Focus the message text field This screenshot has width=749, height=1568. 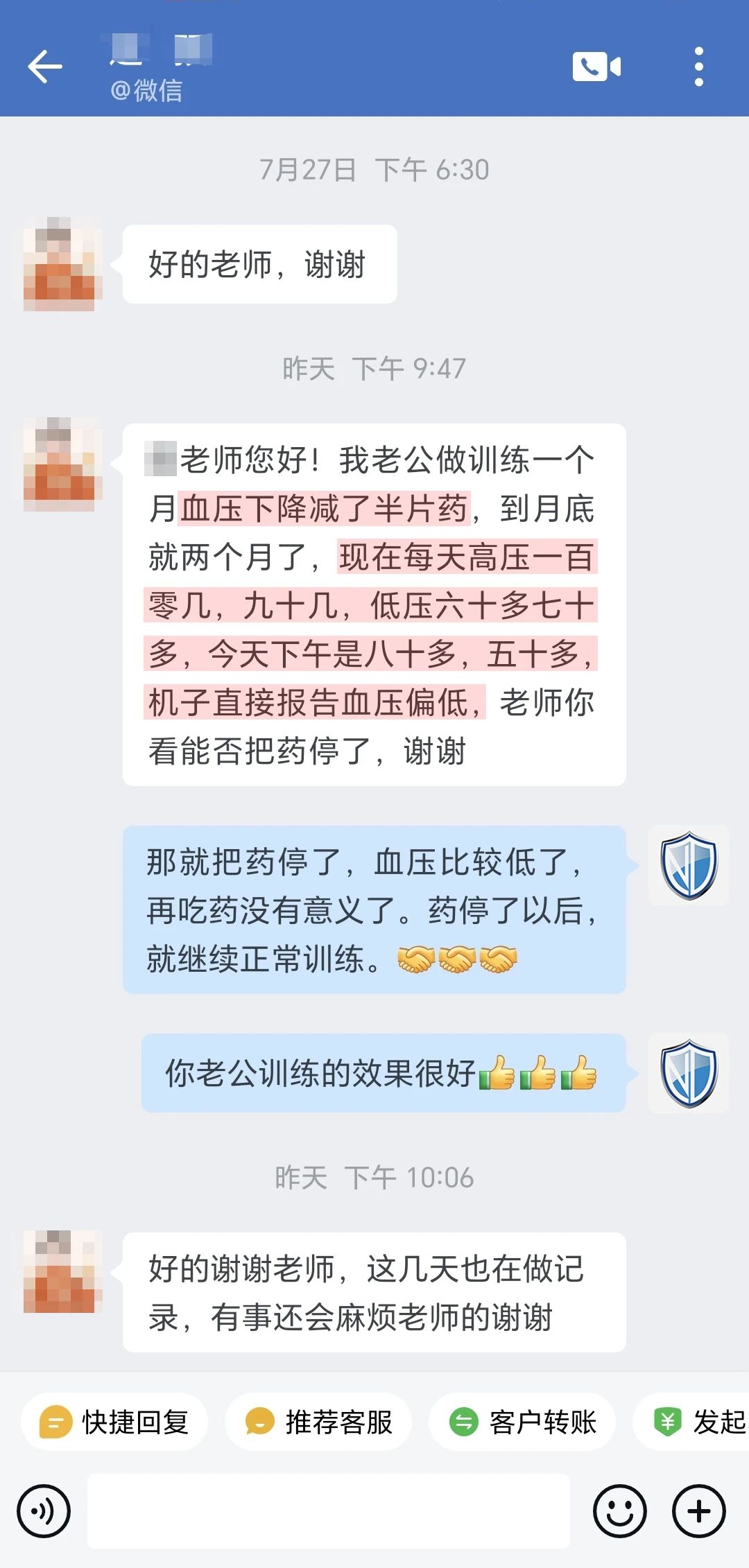pyautogui.click(x=328, y=1511)
